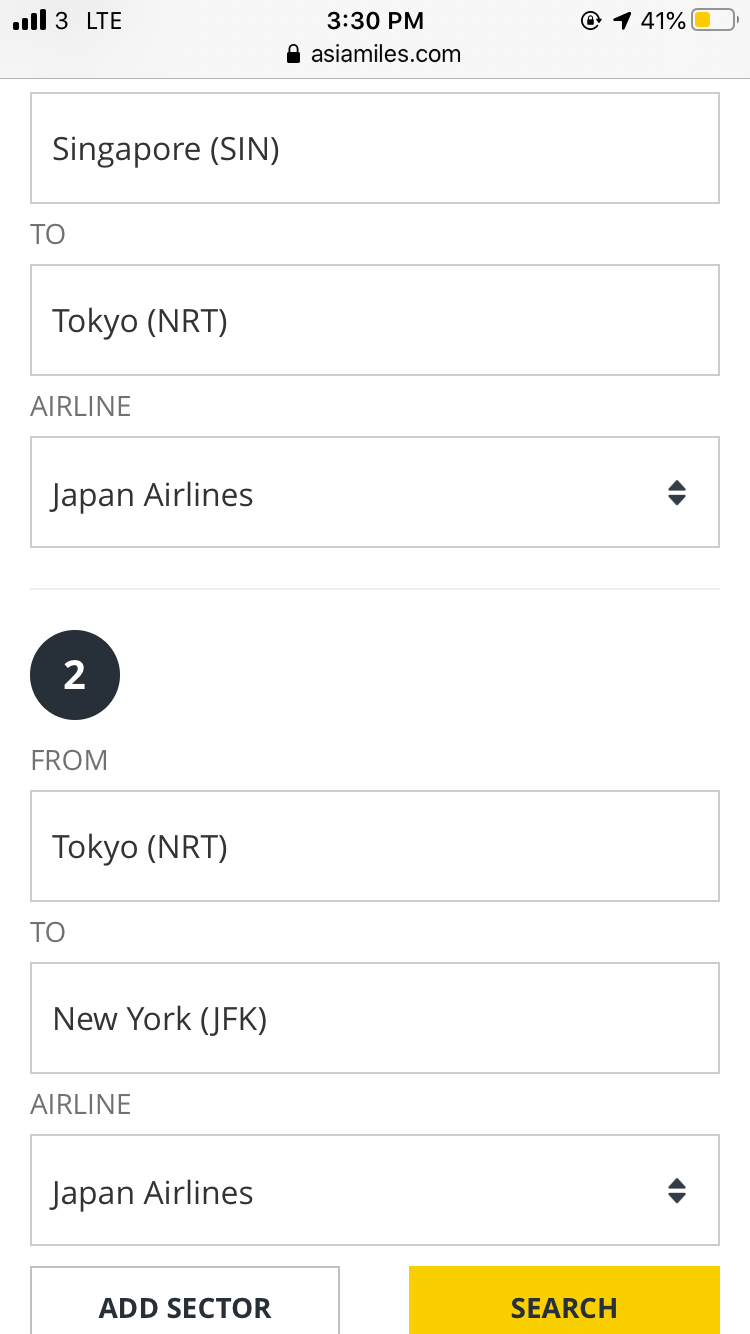Tap the sector number 2 badge
The width and height of the screenshot is (750, 1334).
coord(74,674)
